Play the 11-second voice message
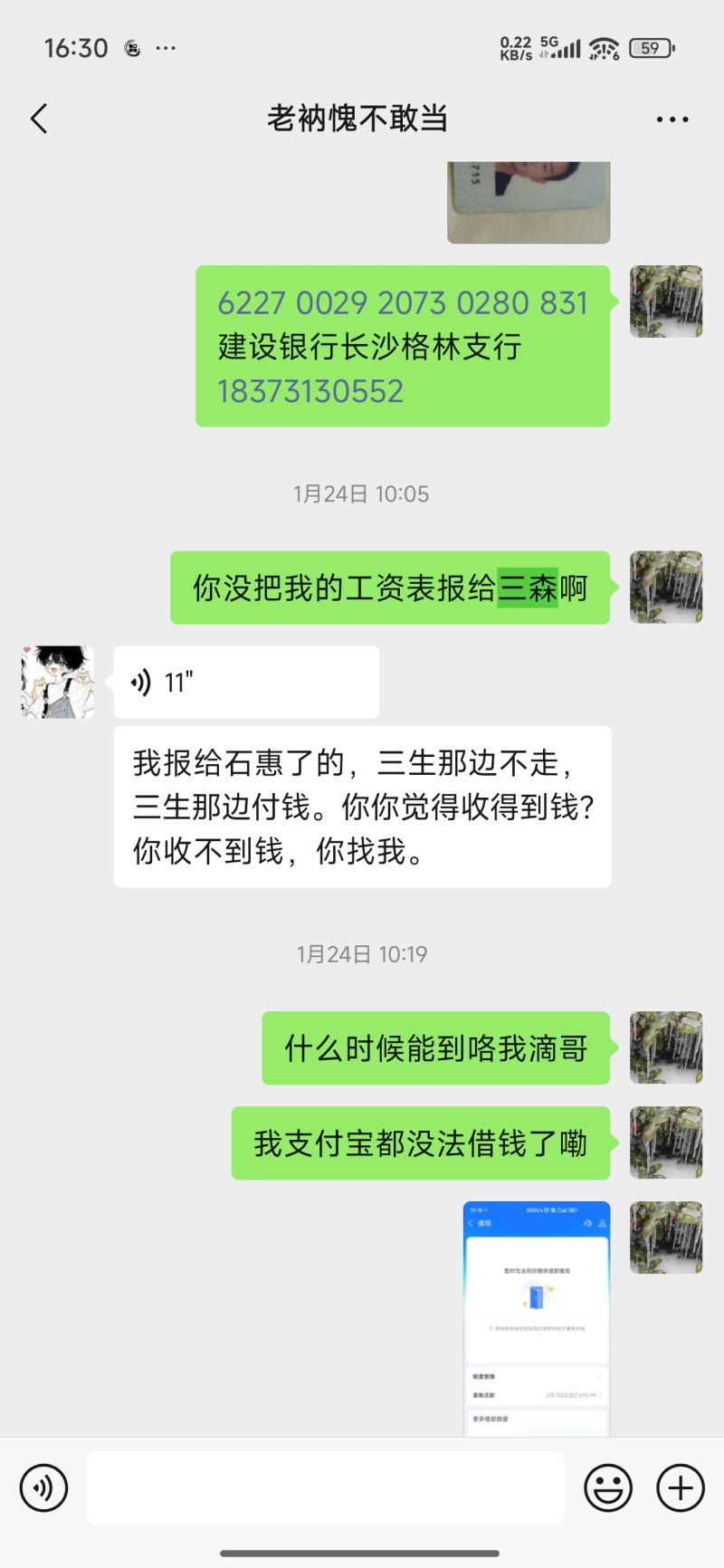This screenshot has height=1568, width=724. click(x=245, y=682)
